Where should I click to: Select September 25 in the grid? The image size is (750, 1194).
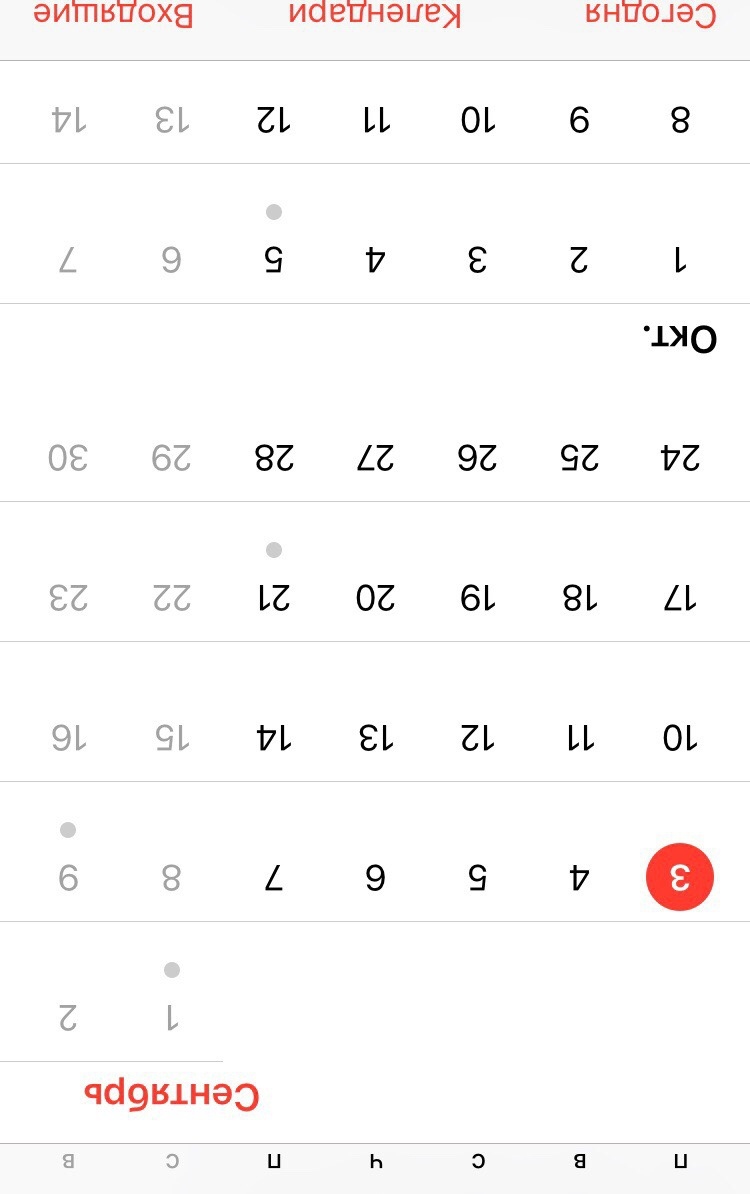pyautogui.click(x=579, y=458)
